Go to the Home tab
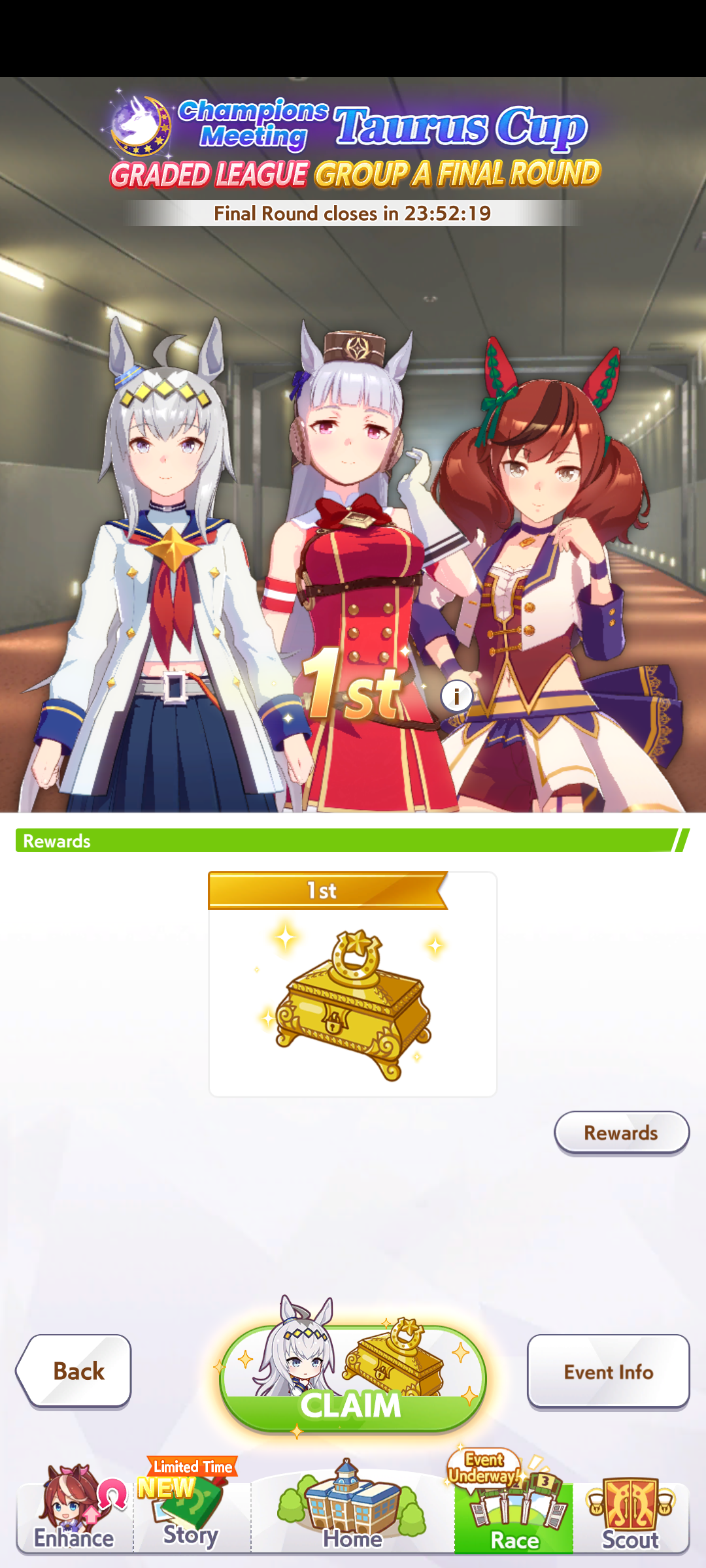Image resolution: width=706 pixels, height=1568 pixels. (x=353, y=1511)
